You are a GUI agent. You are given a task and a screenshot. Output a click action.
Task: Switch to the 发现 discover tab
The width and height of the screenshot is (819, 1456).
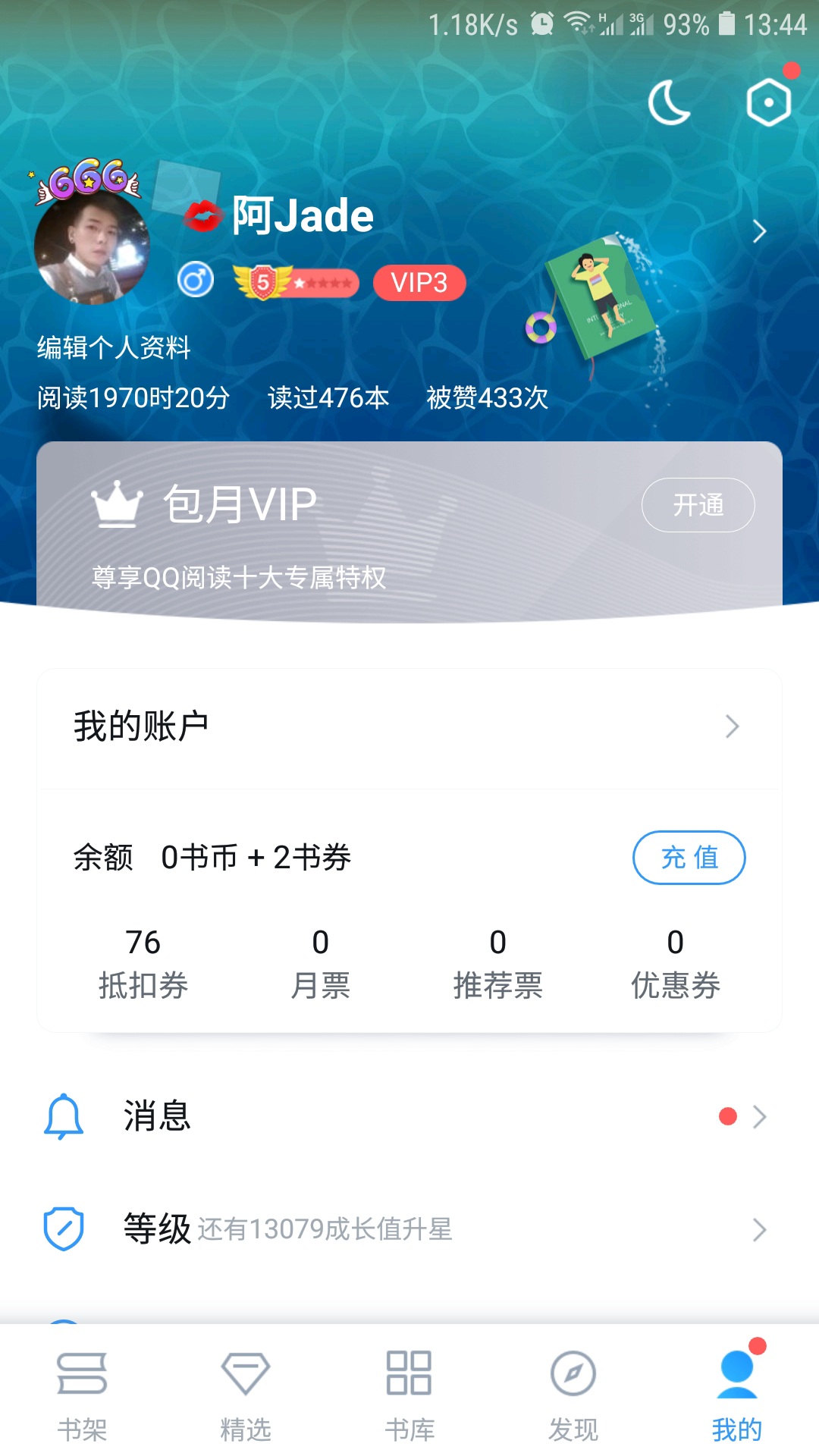(x=573, y=1394)
